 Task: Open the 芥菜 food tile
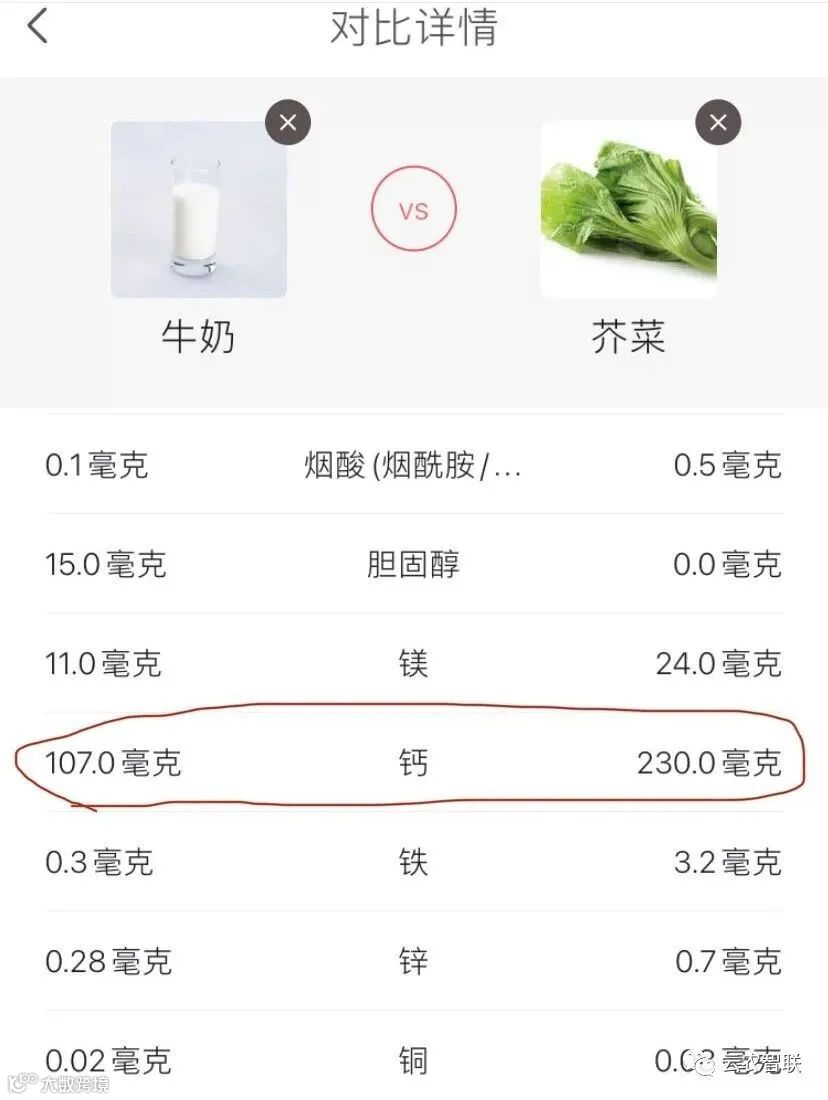pos(629,211)
